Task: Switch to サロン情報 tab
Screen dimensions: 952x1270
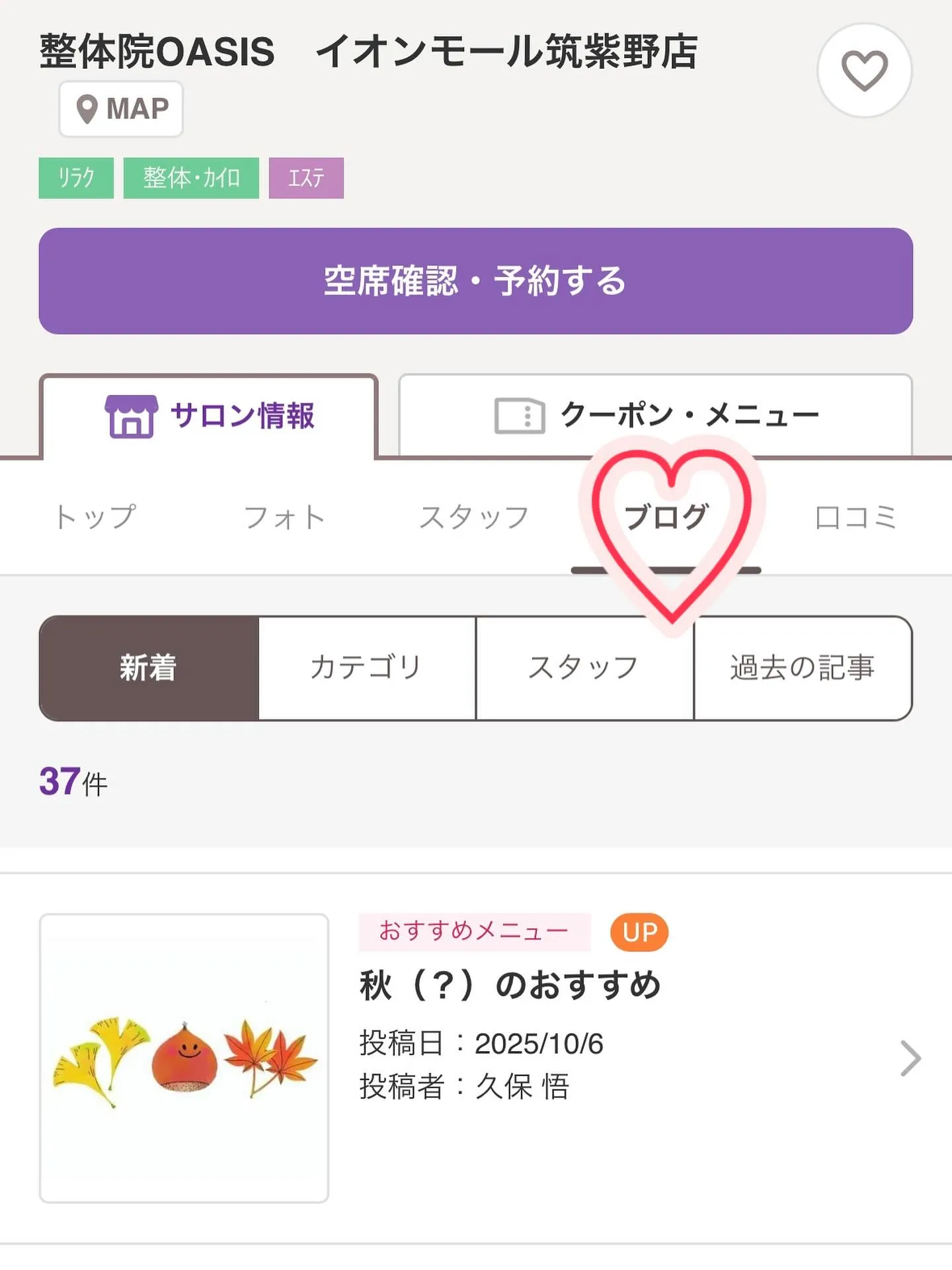Action: tap(209, 416)
